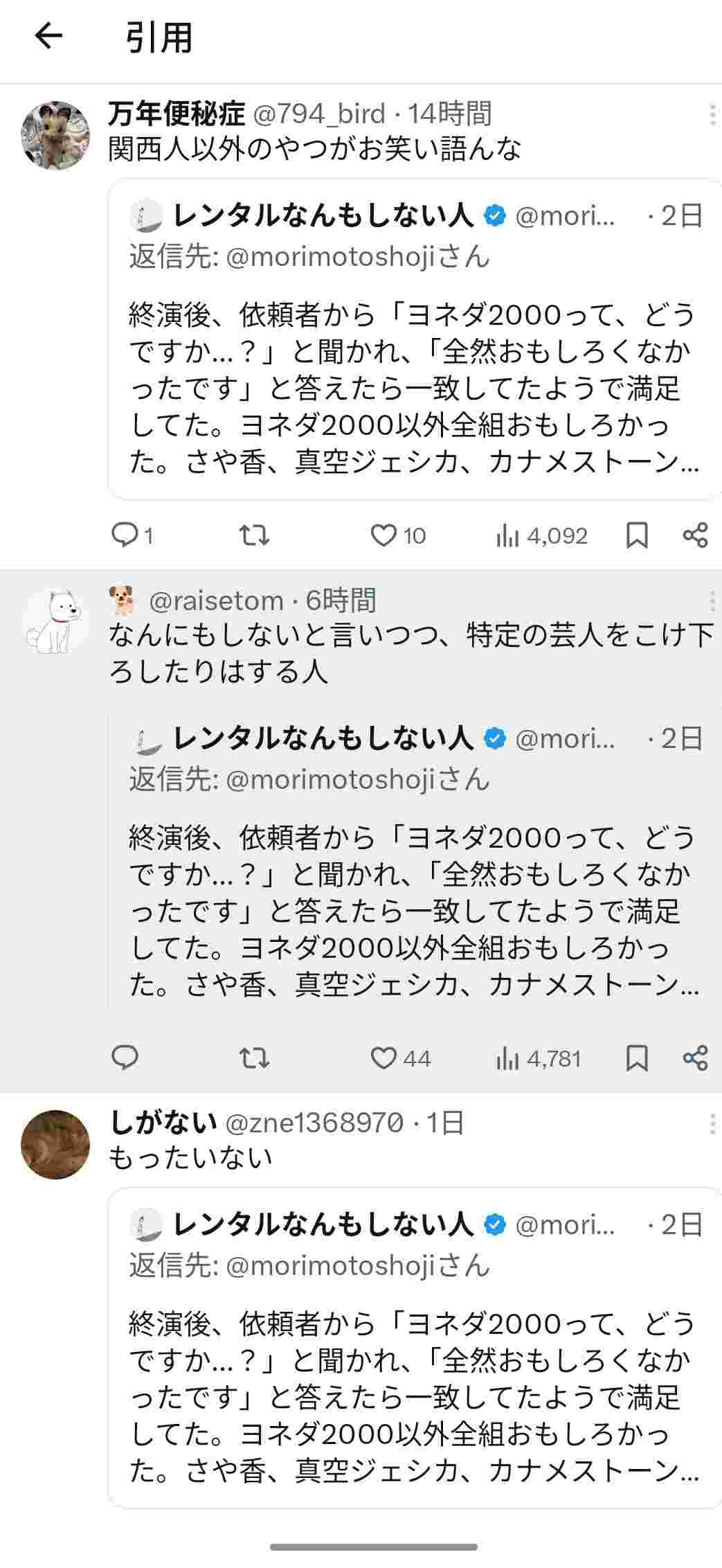Like 万年便秘症's quote post

coord(383,535)
